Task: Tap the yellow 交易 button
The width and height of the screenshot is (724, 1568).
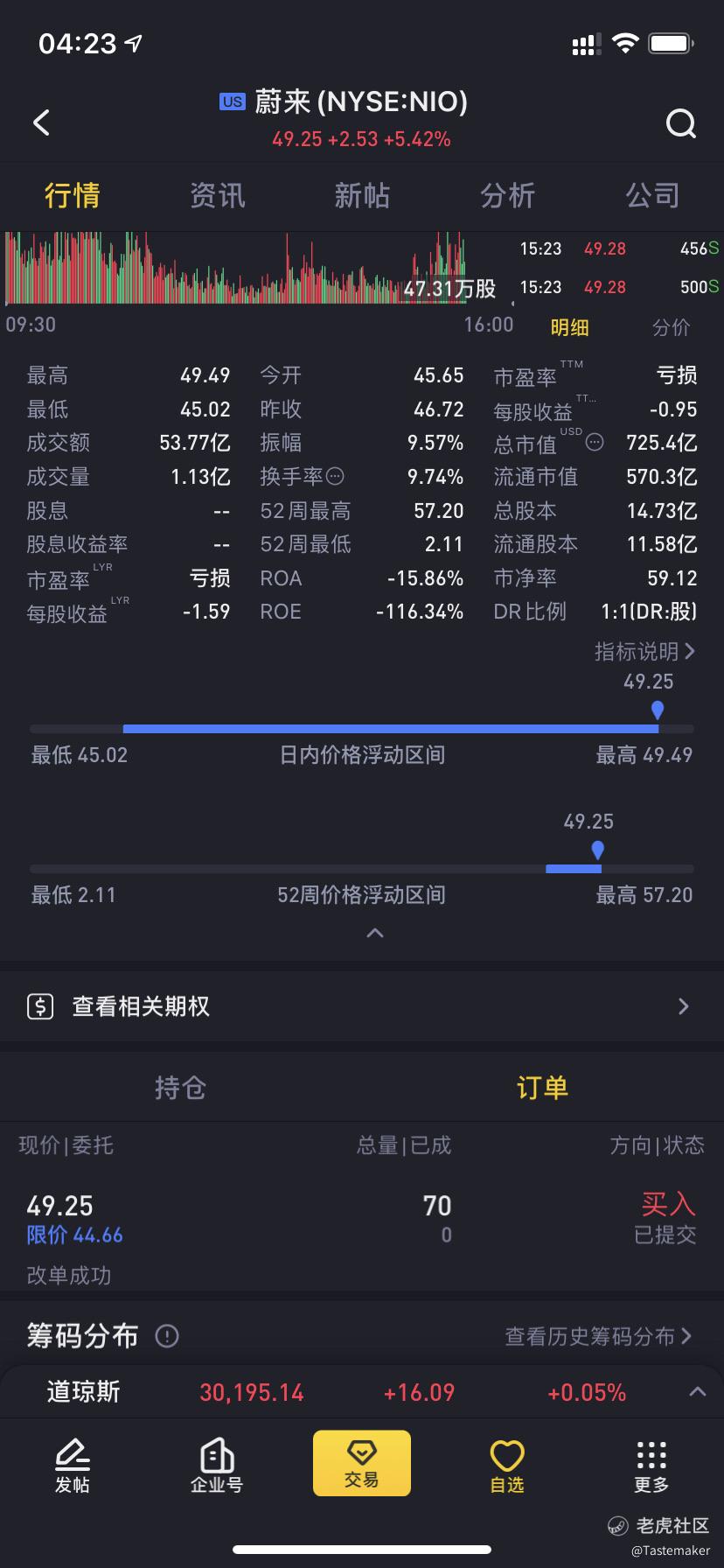Action: tap(362, 1463)
